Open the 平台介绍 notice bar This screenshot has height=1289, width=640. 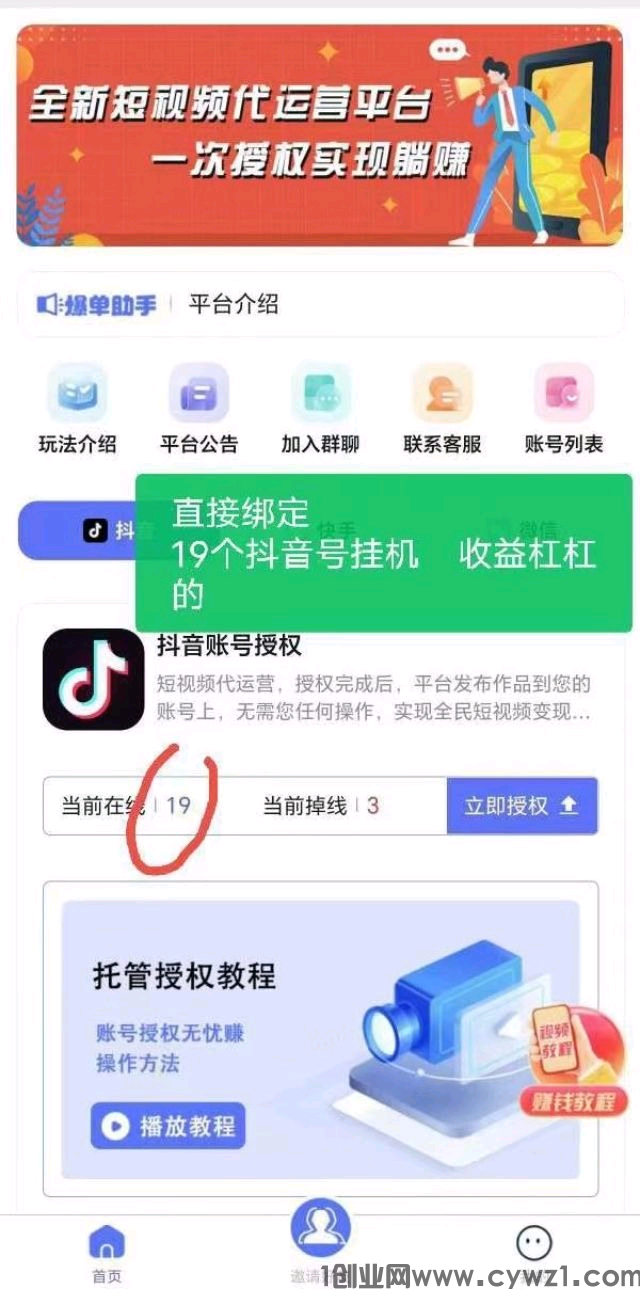pos(320,304)
